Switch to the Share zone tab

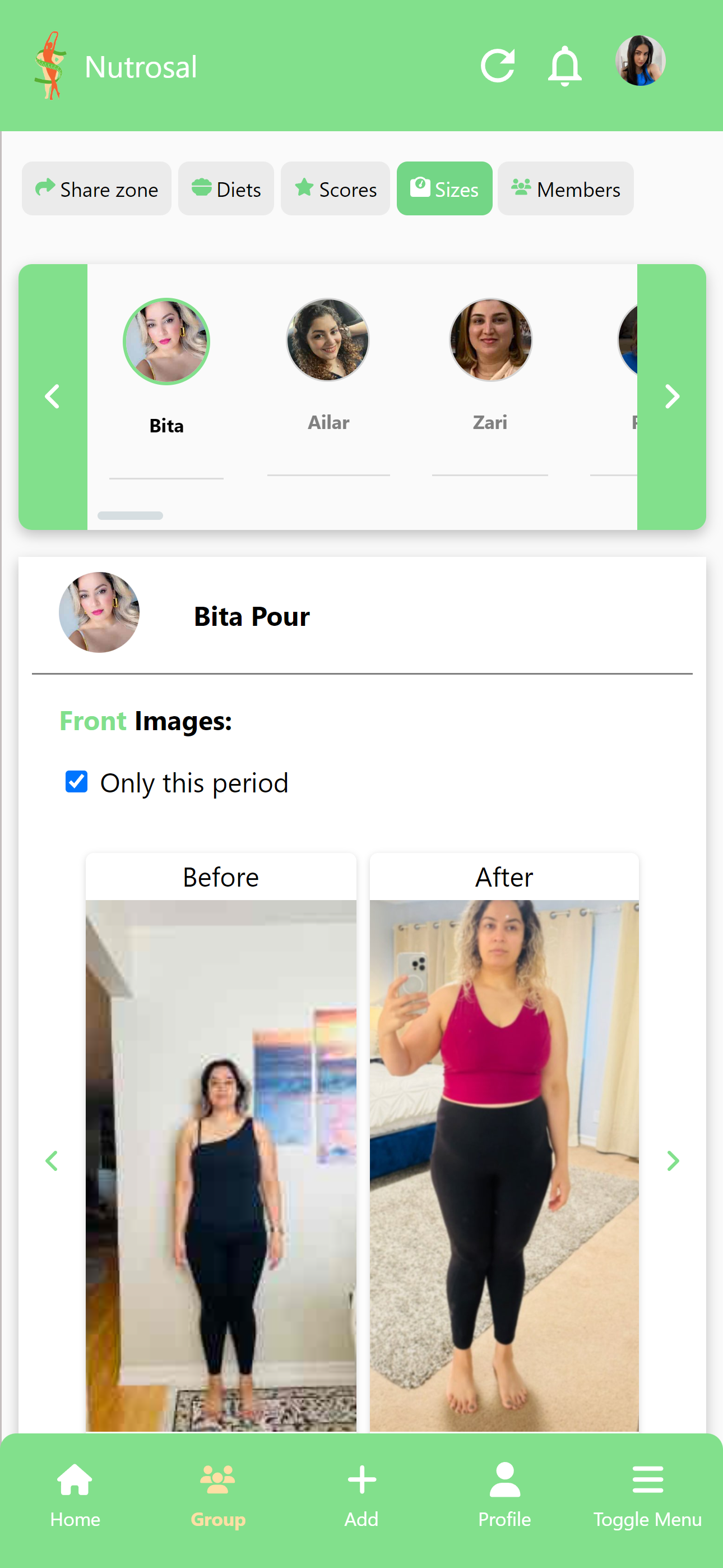click(97, 190)
